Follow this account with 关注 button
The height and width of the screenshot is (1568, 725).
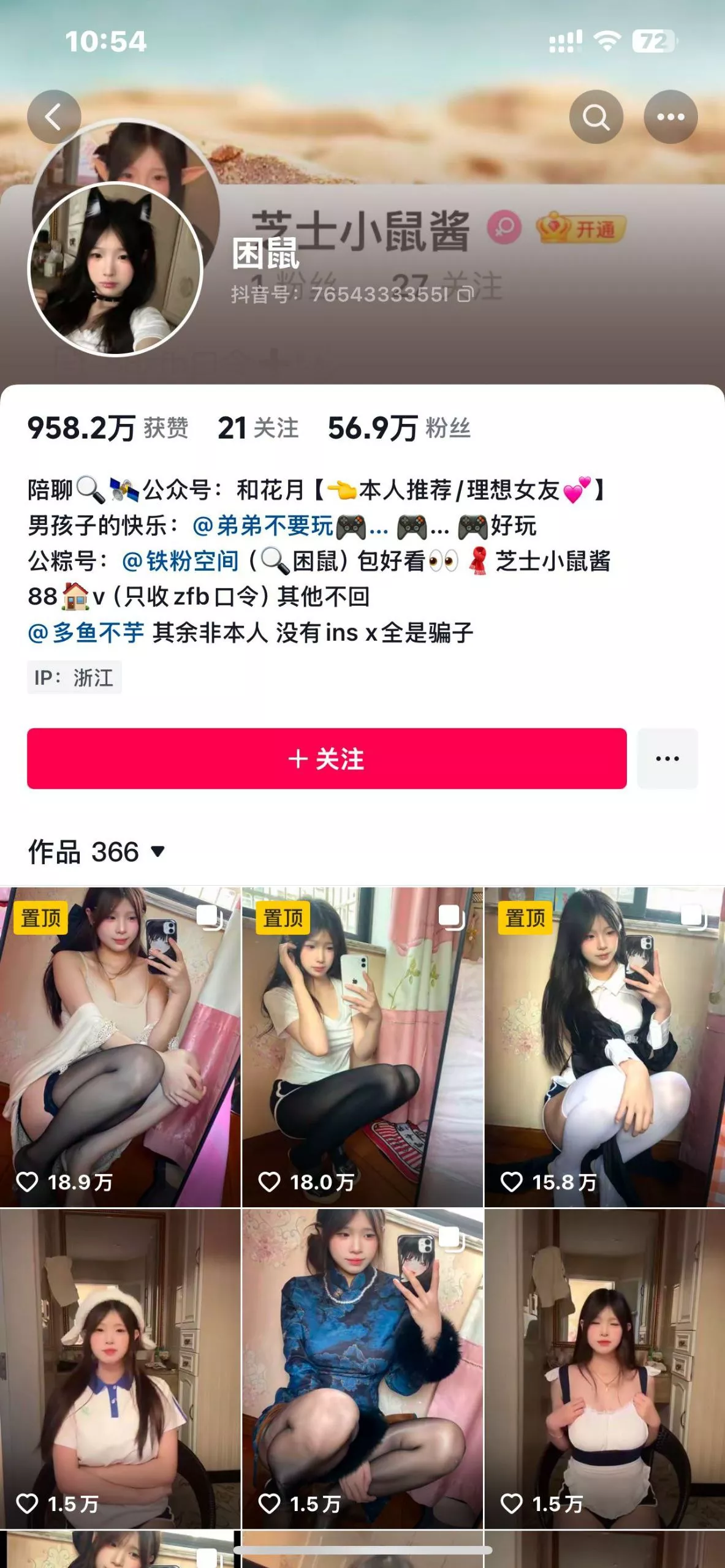click(x=327, y=758)
